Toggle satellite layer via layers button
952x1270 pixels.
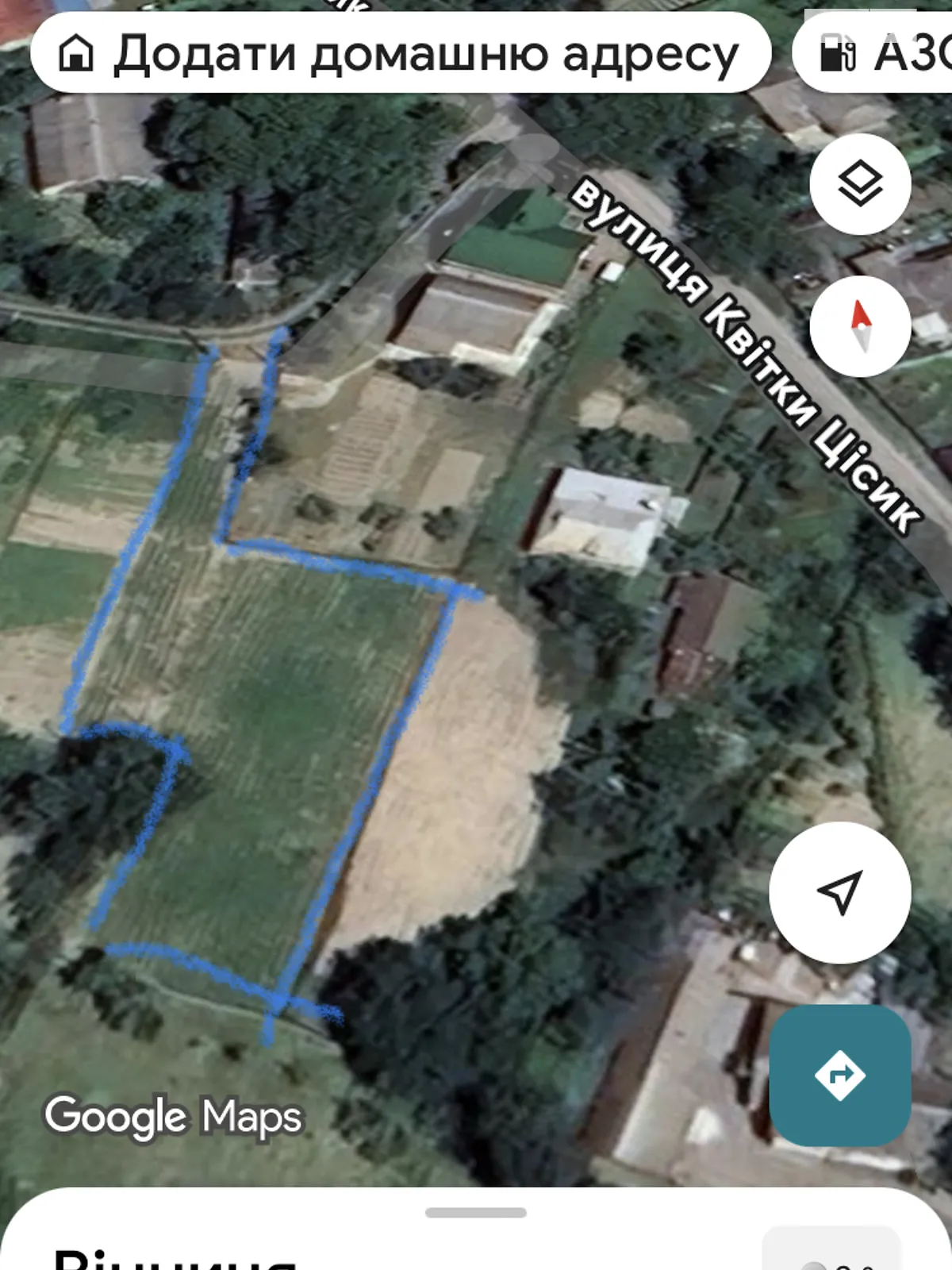pyautogui.click(x=858, y=184)
